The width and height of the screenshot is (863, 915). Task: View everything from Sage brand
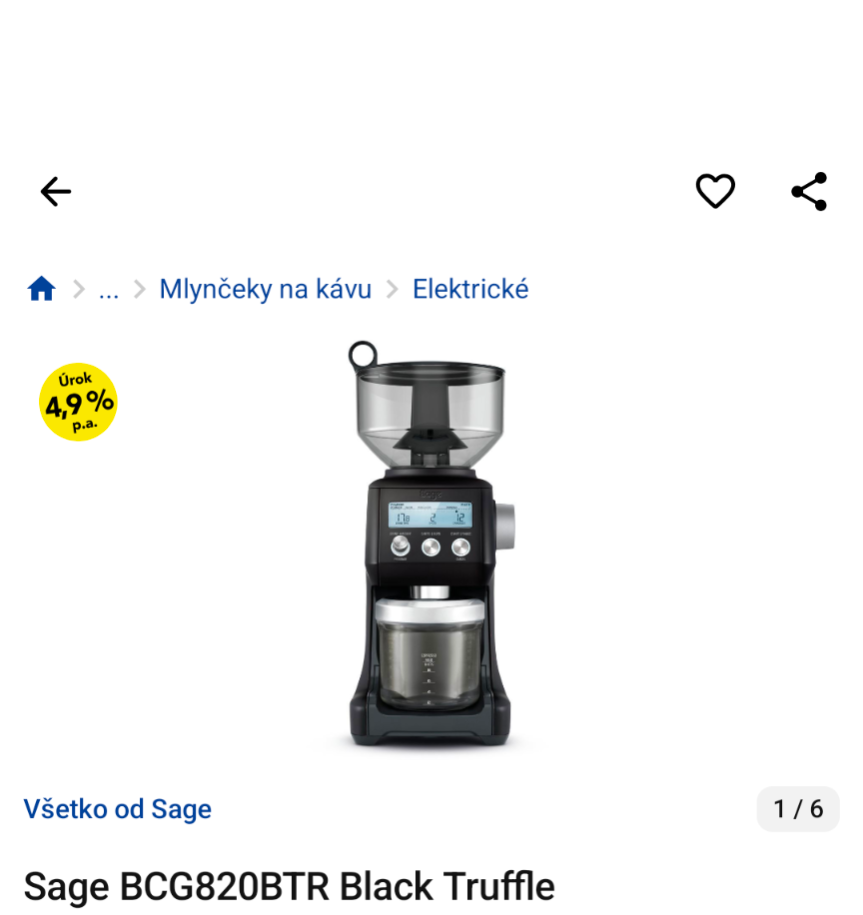pos(117,809)
